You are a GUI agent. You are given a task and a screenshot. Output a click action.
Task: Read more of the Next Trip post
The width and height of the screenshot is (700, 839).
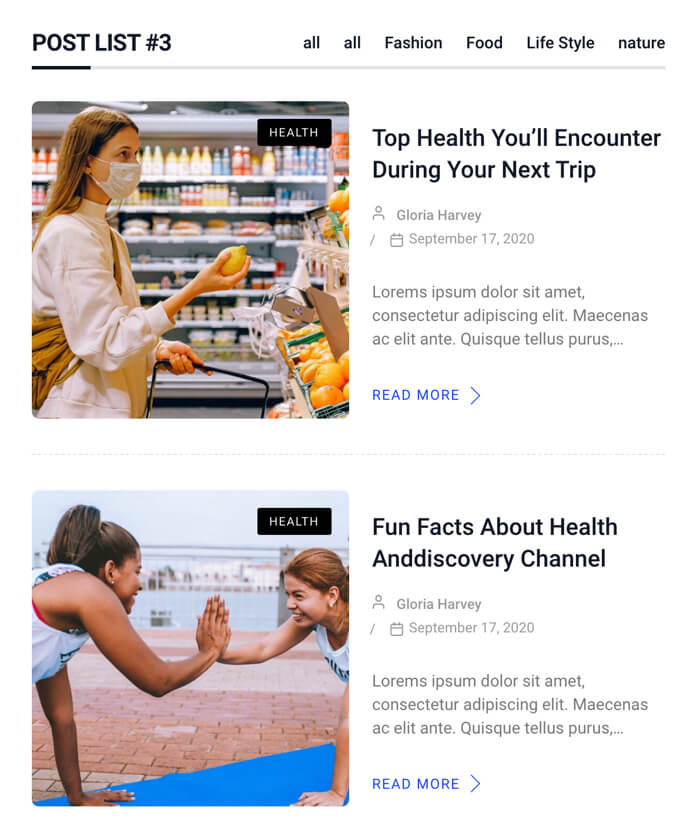tap(425, 395)
